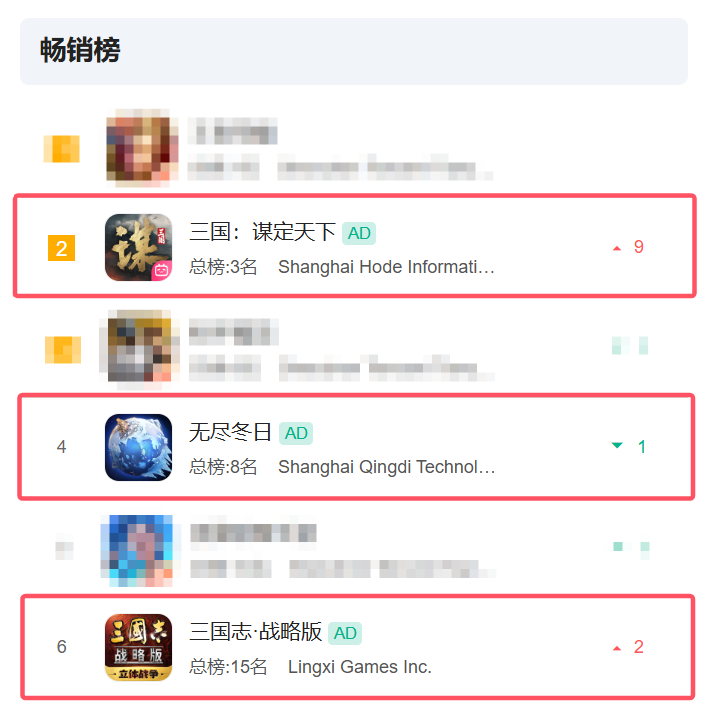
Task: Open the 三国：谋定天下 ranking entry
Action: [263, 233]
